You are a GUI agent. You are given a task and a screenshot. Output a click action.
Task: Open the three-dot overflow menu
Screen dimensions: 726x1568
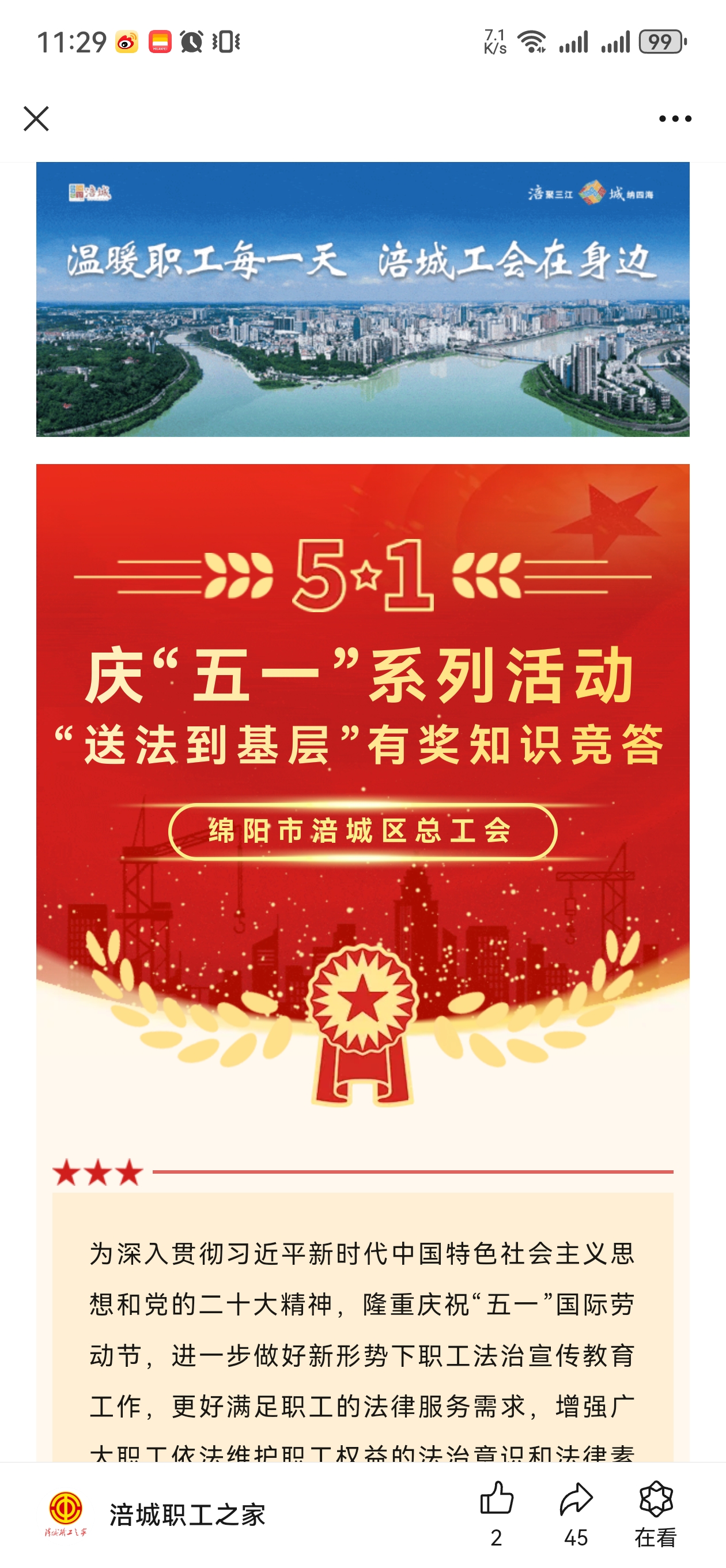point(675,119)
